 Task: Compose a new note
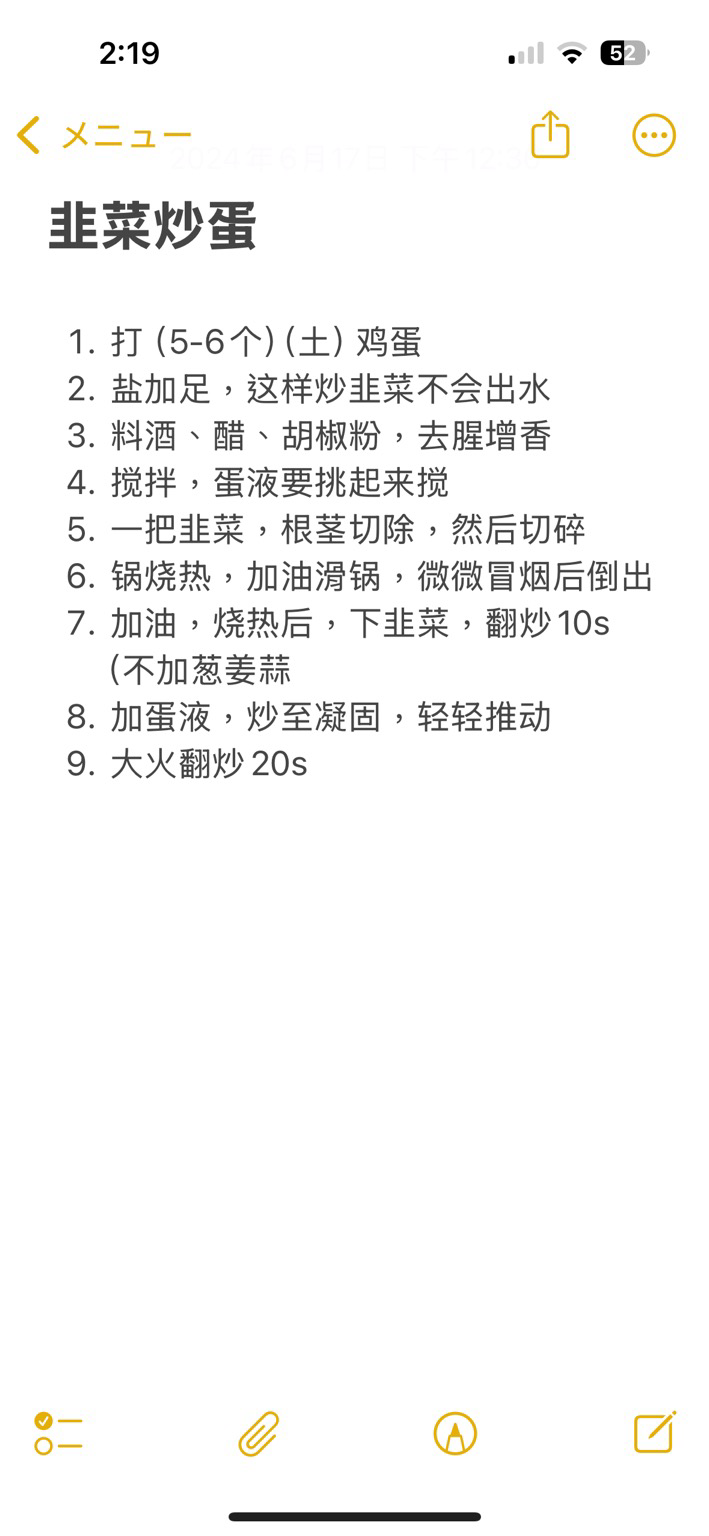[x=655, y=1432]
